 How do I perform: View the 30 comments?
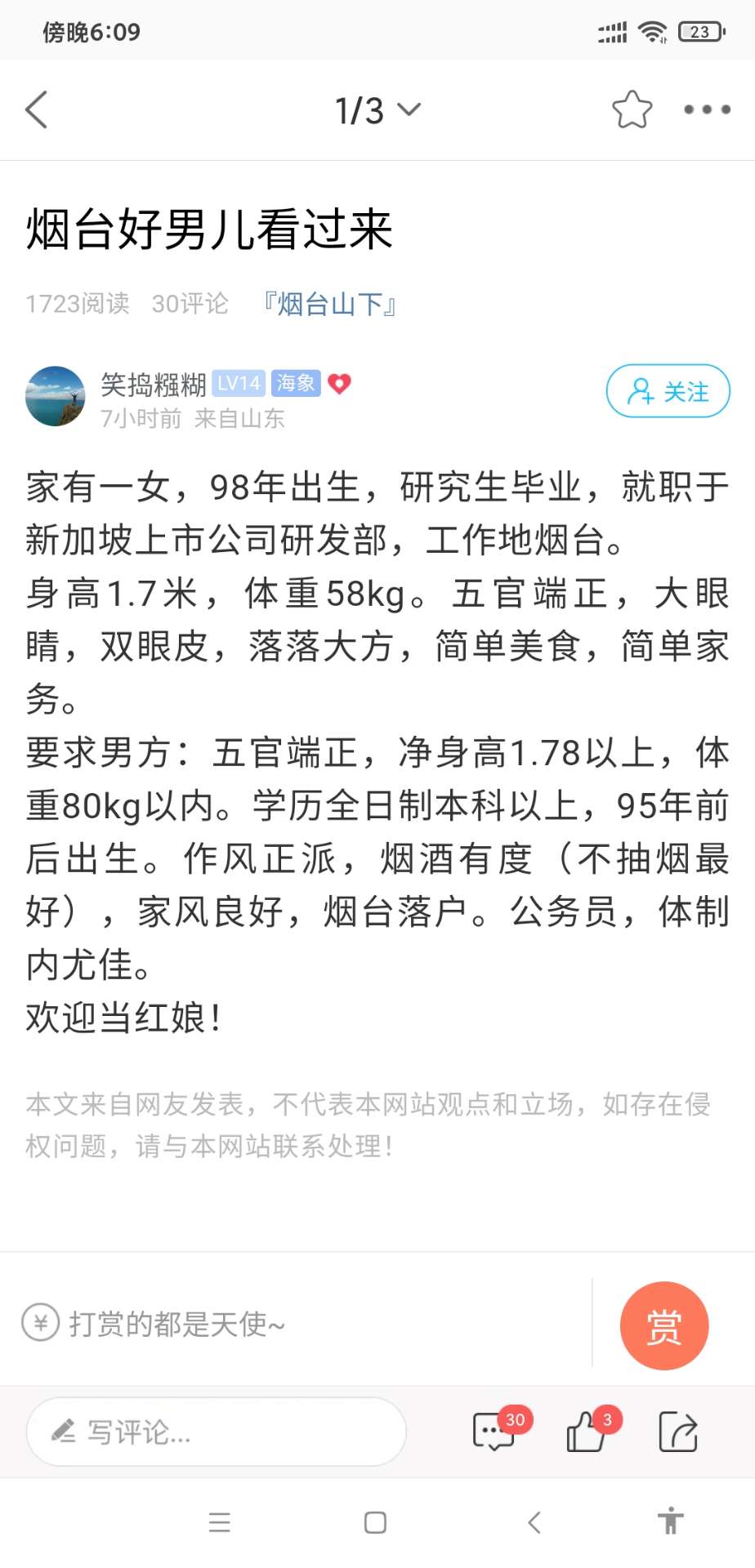point(494,1432)
